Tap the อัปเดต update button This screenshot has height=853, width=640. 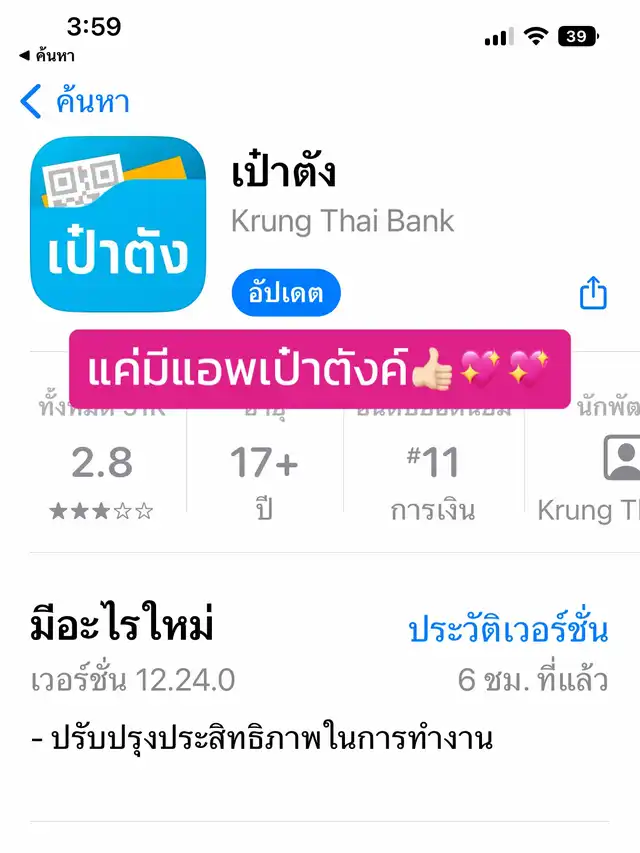pyautogui.click(x=285, y=294)
